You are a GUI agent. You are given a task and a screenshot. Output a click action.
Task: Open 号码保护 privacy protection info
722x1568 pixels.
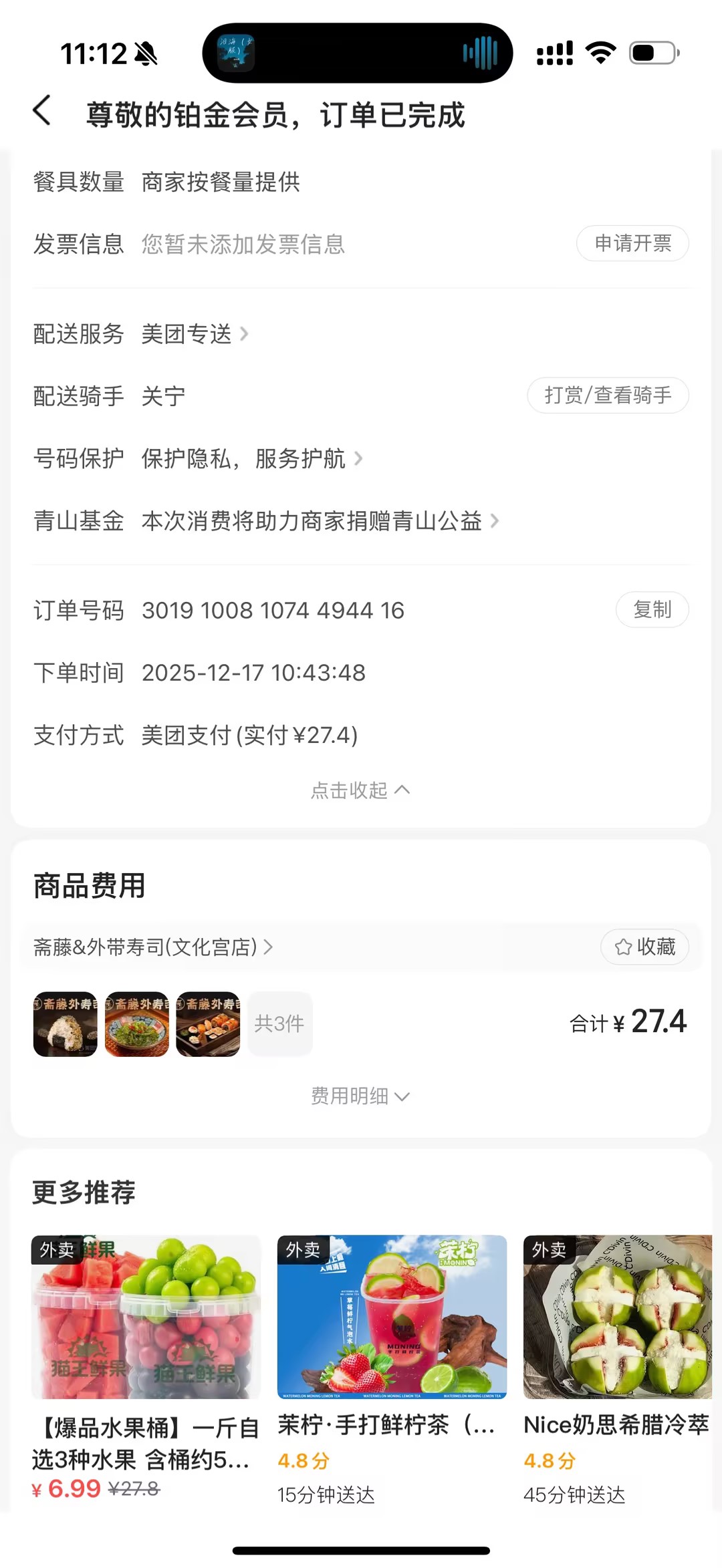[x=252, y=459]
